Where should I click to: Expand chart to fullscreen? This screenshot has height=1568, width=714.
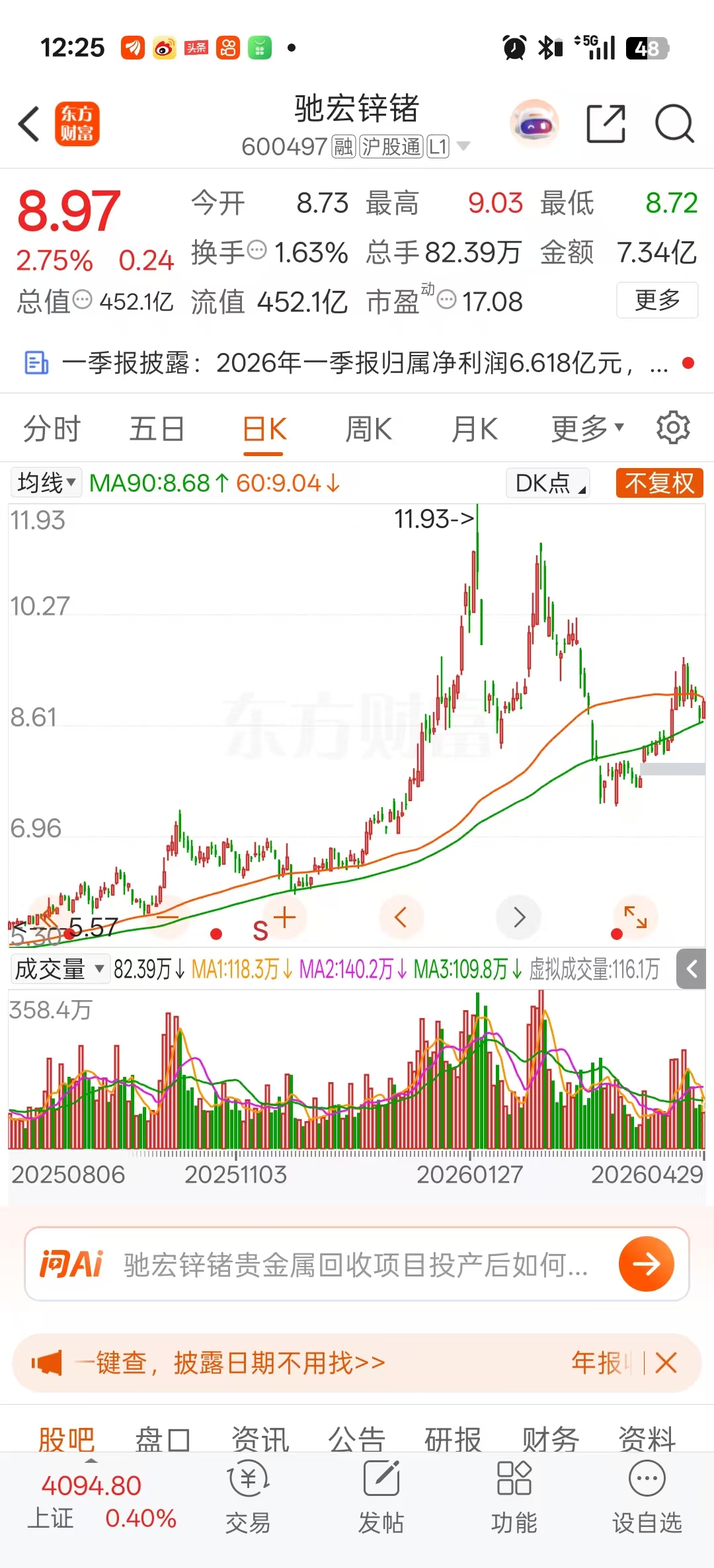tap(635, 917)
